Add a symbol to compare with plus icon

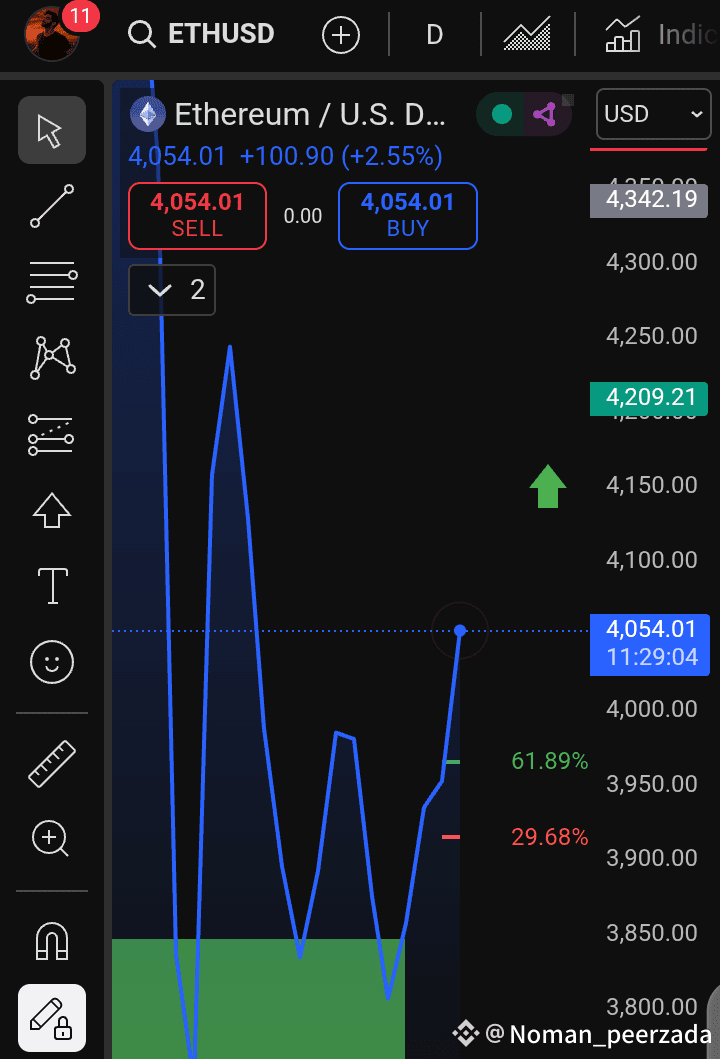(340, 36)
